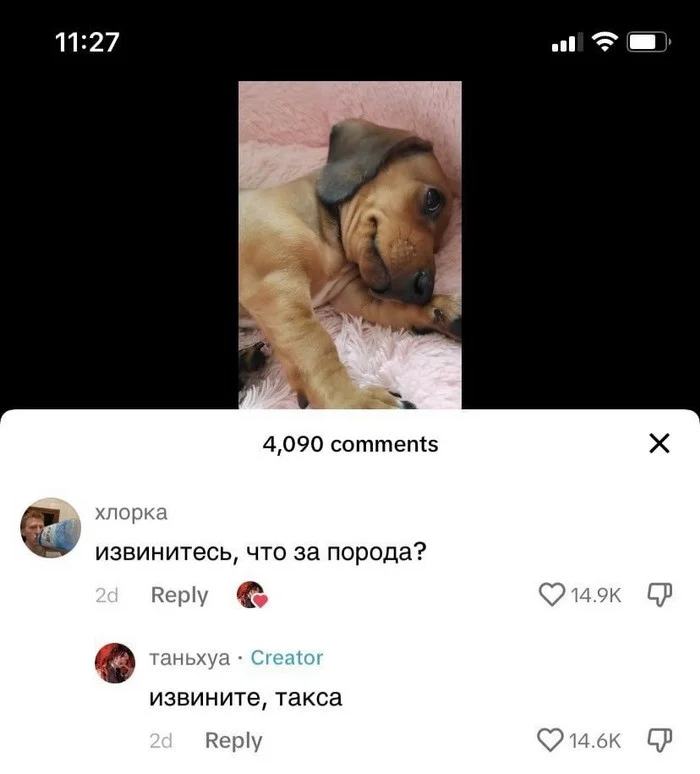Tap the puppy video above the comments
700x774 pixels.
(x=350, y=245)
